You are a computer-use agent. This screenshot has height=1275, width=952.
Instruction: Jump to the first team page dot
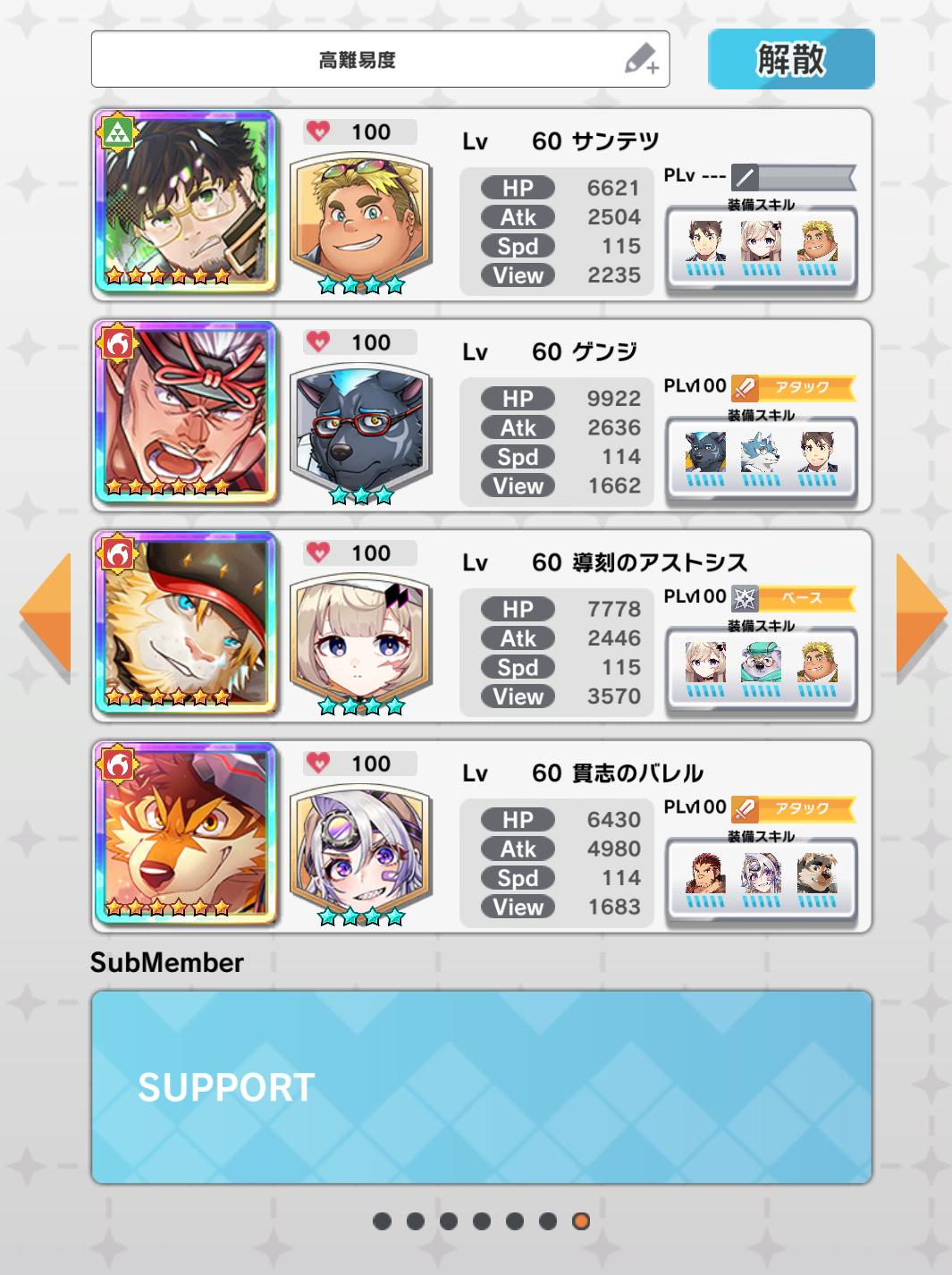click(382, 1220)
